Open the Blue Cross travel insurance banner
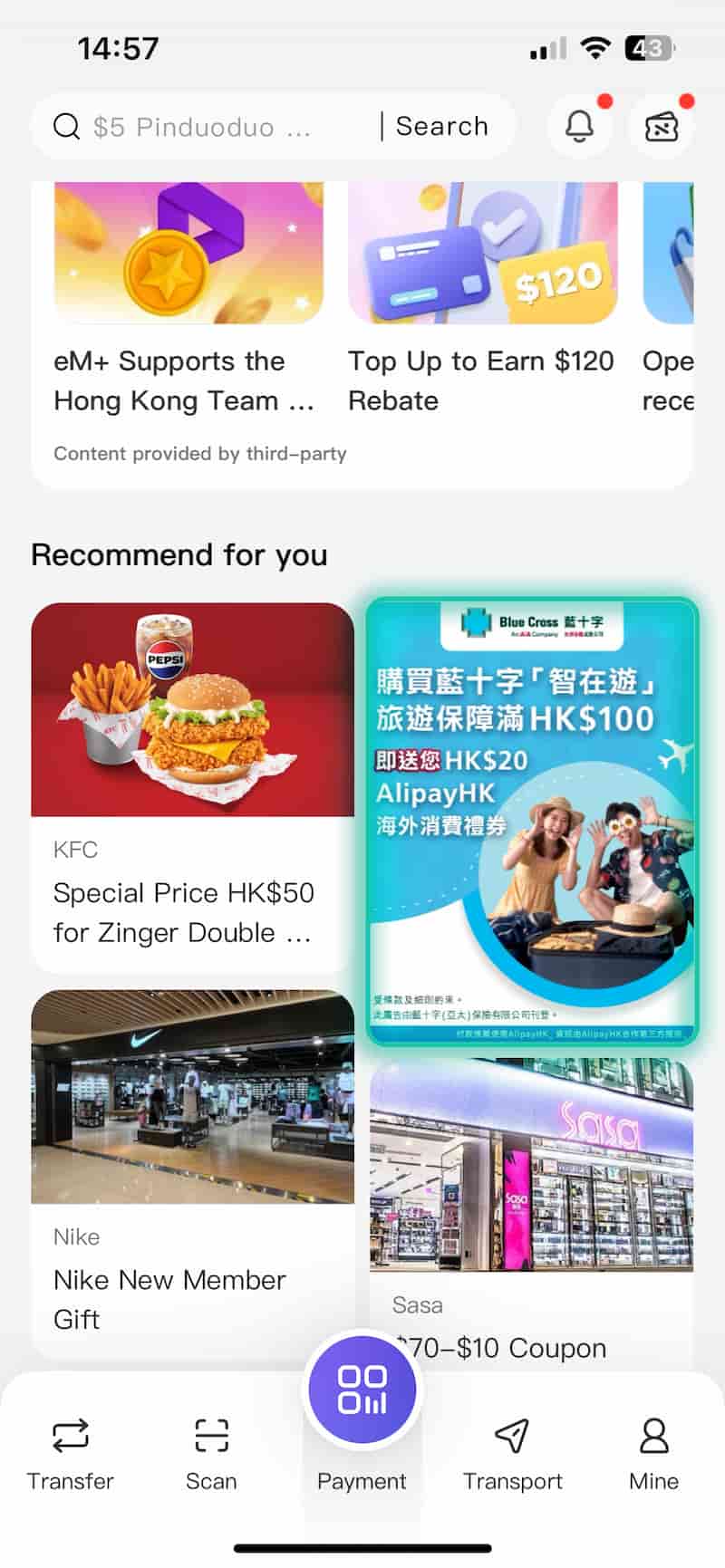This screenshot has width=725, height=1568. tap(532, 821)
